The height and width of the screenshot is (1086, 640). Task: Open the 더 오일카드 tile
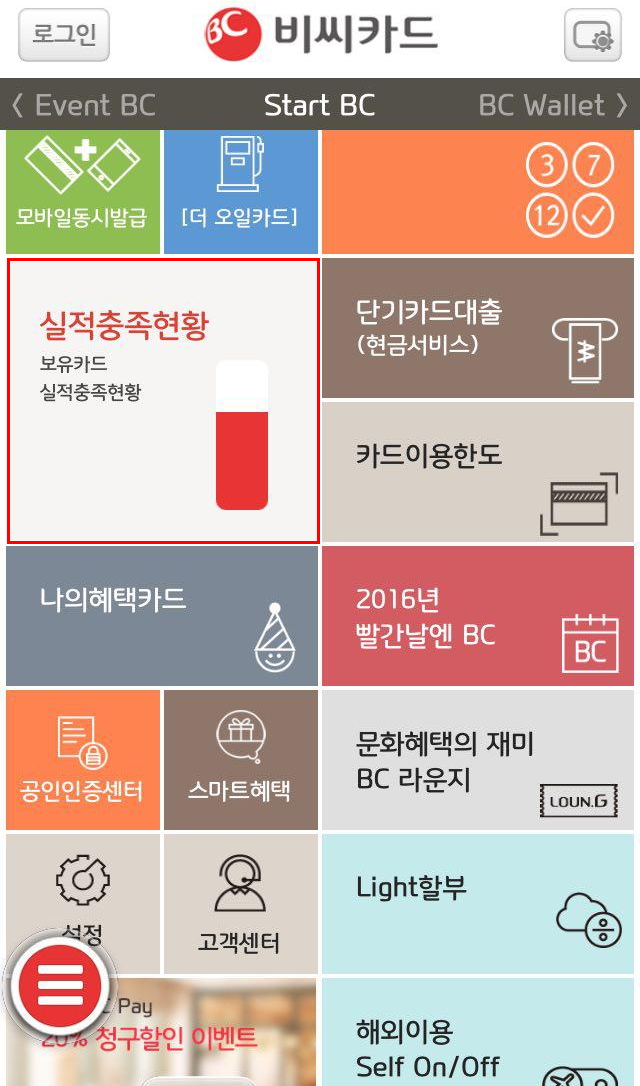click(x=240, y=192)
